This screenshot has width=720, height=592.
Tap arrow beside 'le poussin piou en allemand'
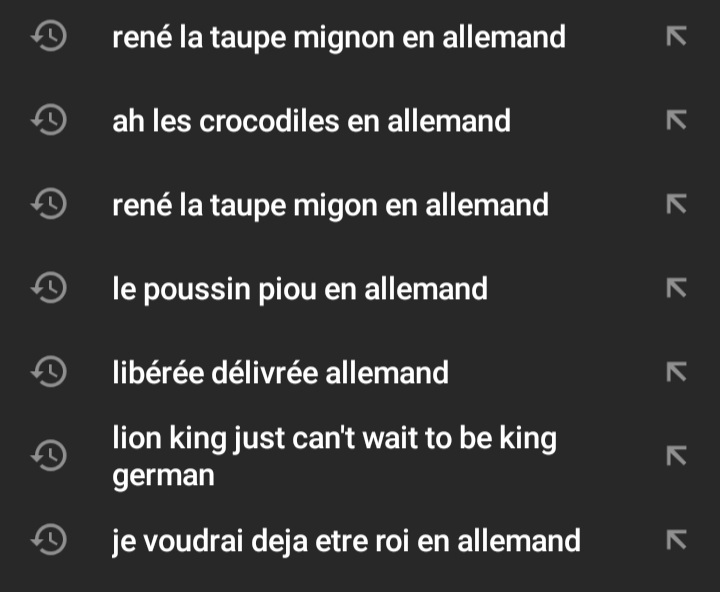[x=676, y=289]
